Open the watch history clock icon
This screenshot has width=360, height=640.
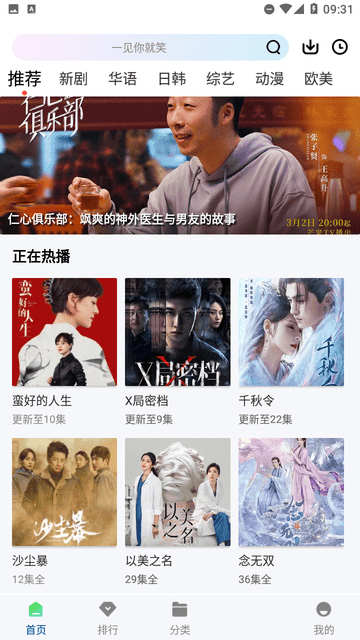coord(340,47)
